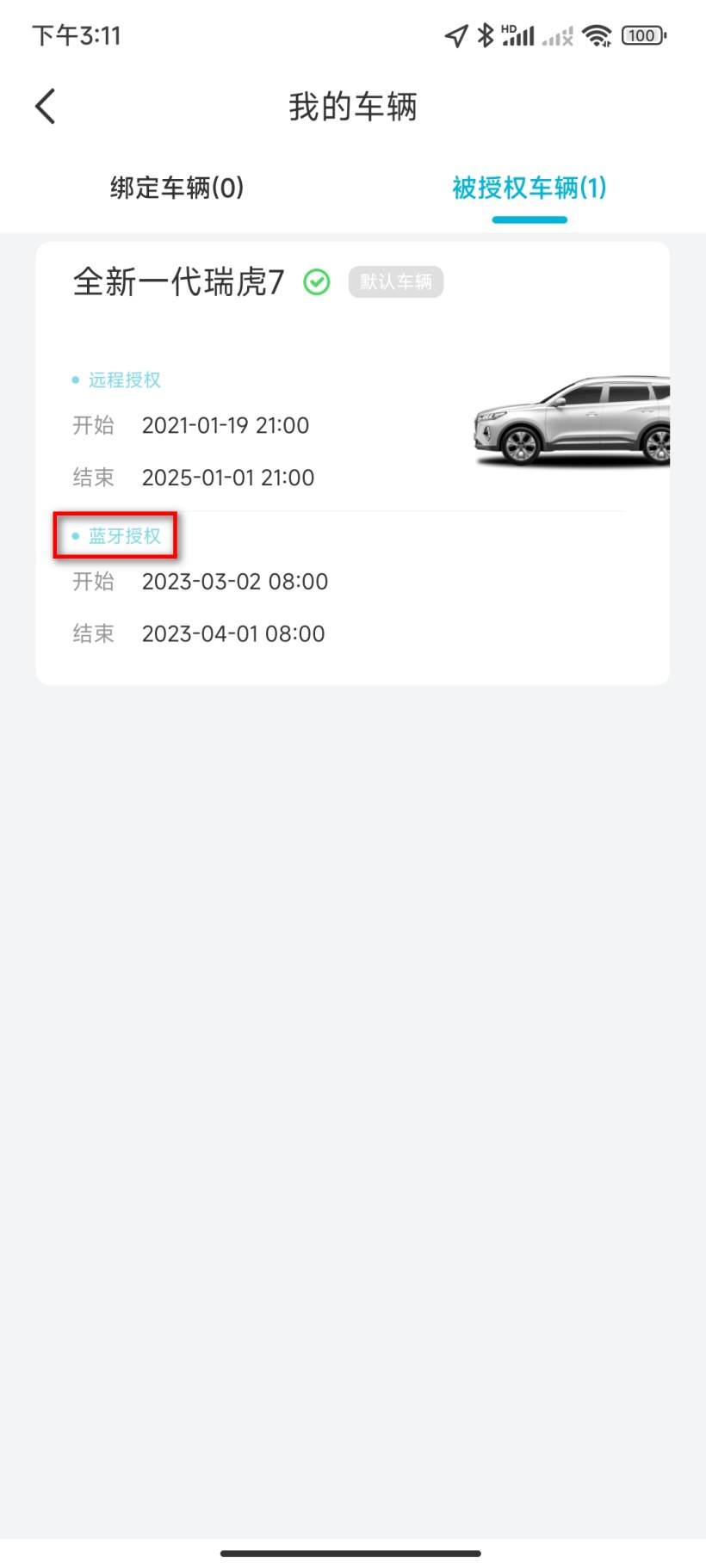Expand the 远程授权 authorization details section
The image size is (706, 1568).
(x=124, y=380)
